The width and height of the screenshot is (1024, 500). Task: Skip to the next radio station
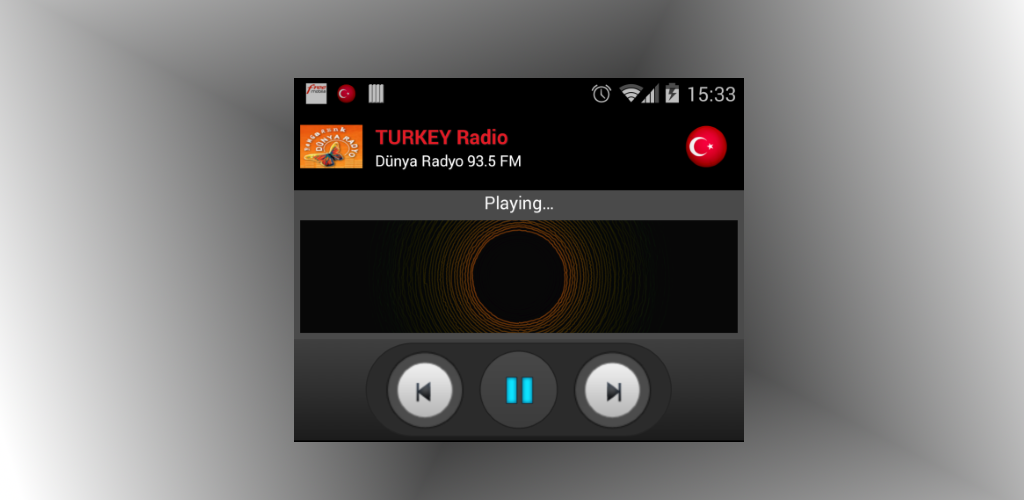pyautogui.click(x=612, y=391)
